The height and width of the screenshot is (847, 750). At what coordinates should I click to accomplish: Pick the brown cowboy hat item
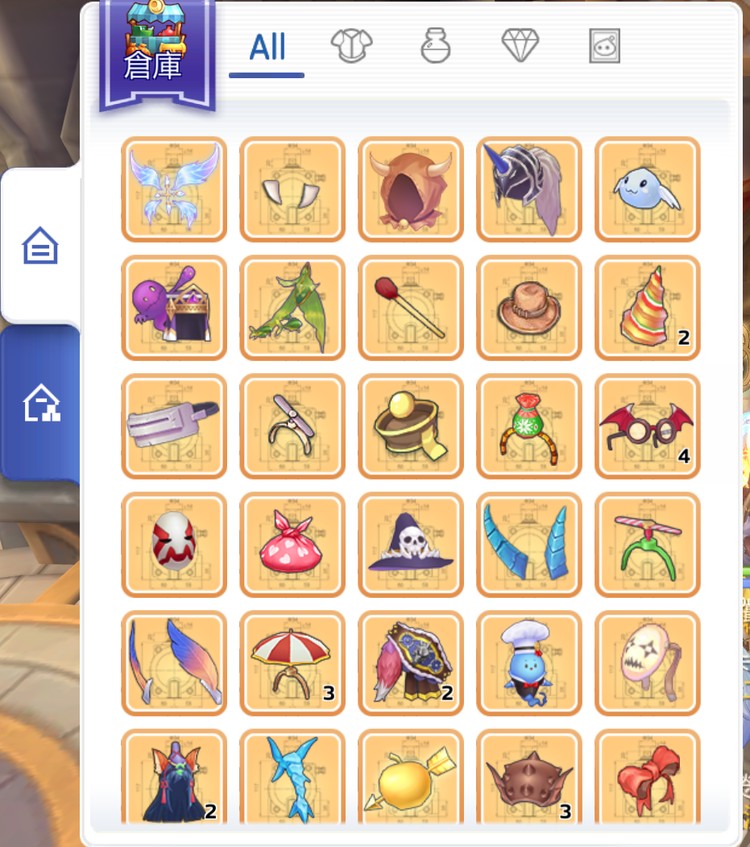click(x=528, y=308)
